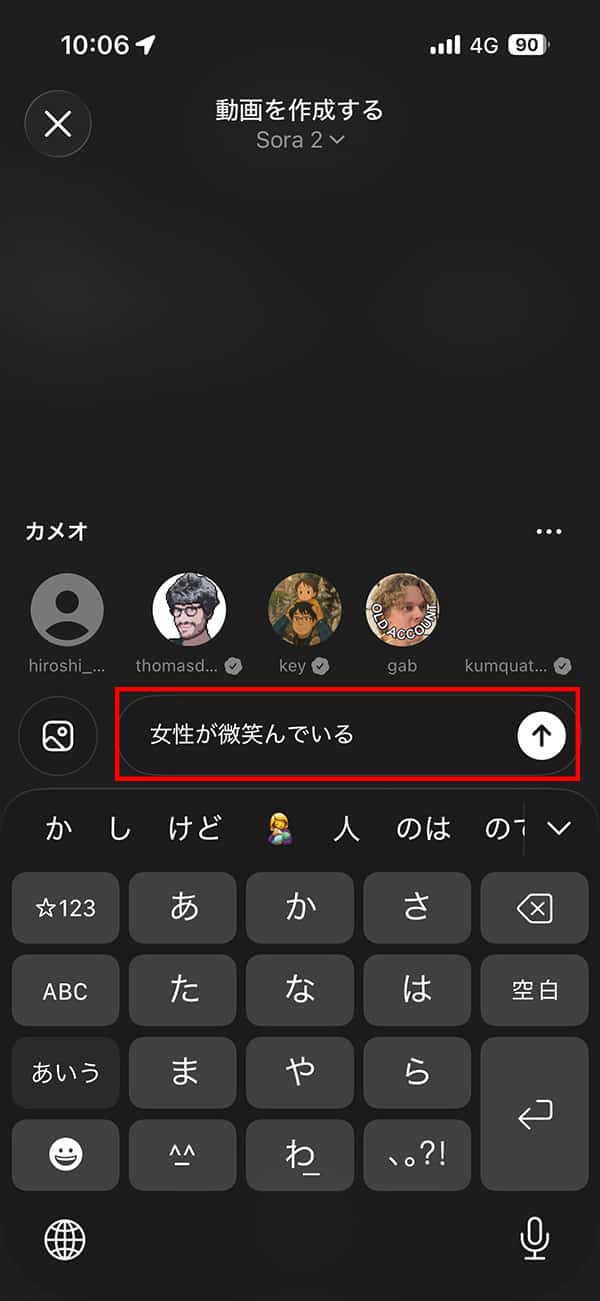Viewport: 600px width, 1301px height.
Task: Submit the prompt with the arrow button
Action: [x=541, y=736]
